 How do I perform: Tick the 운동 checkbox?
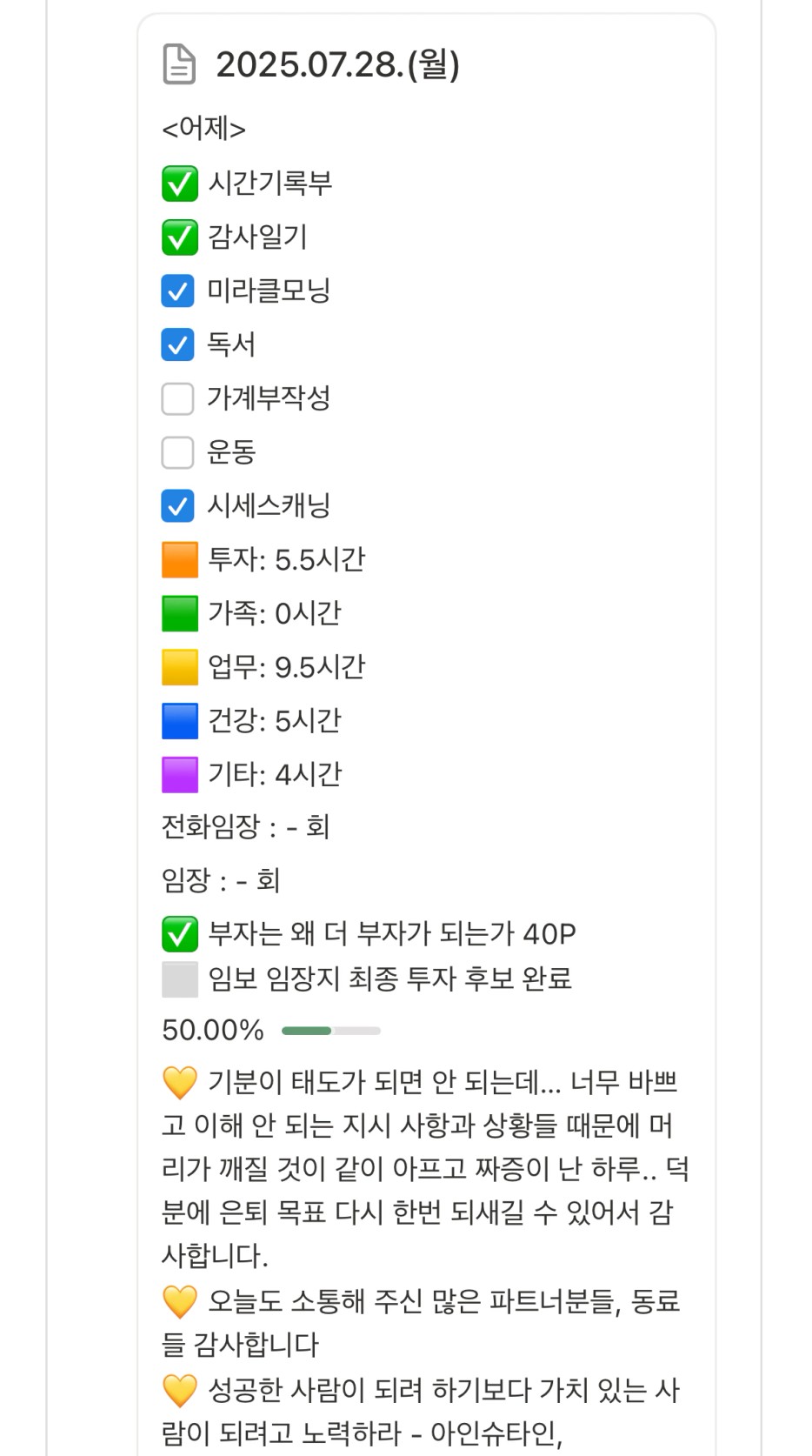tap(177, 452)
